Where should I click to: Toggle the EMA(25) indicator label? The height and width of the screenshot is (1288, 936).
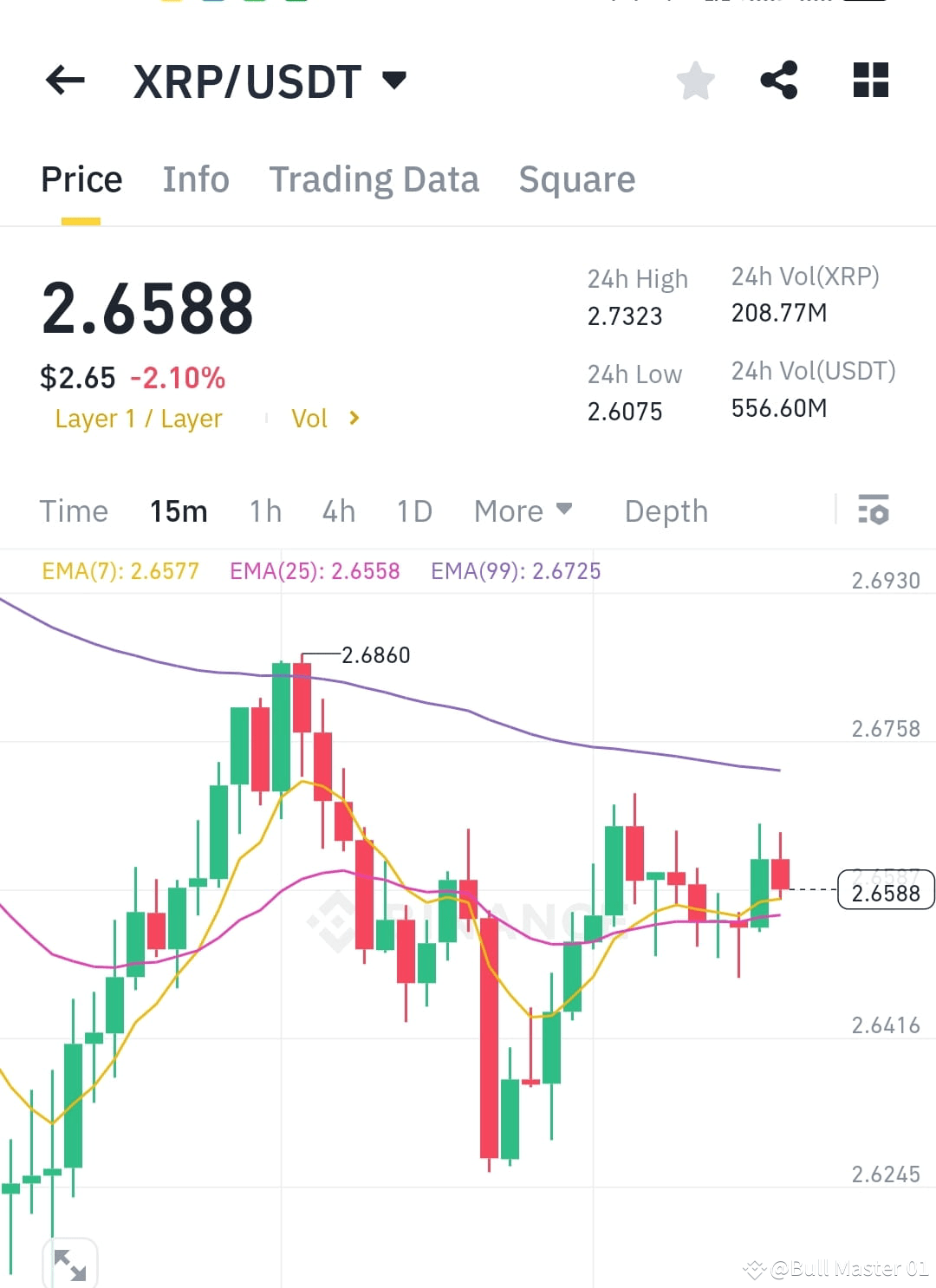tap(315, 570)
